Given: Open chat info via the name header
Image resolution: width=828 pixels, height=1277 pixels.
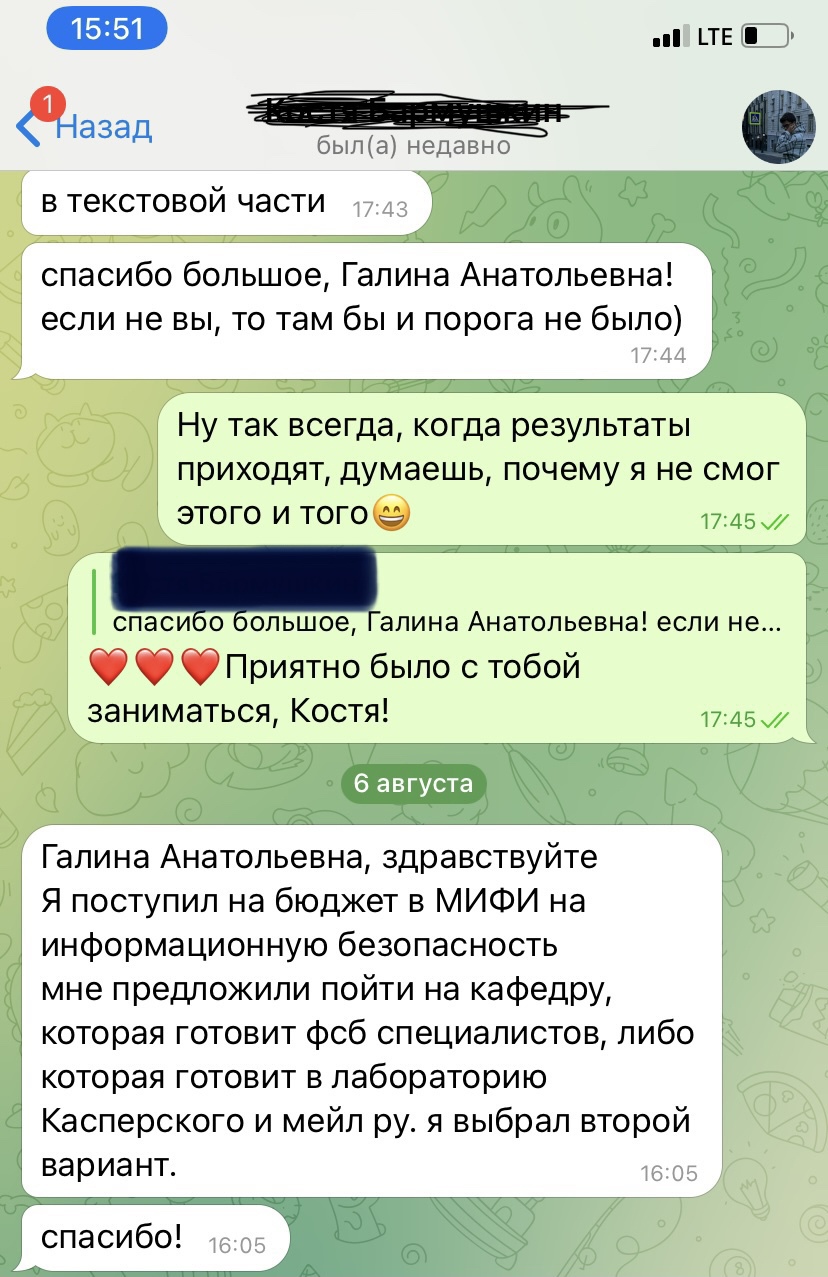Looking at the screenshot, I should tap(415, 126).
